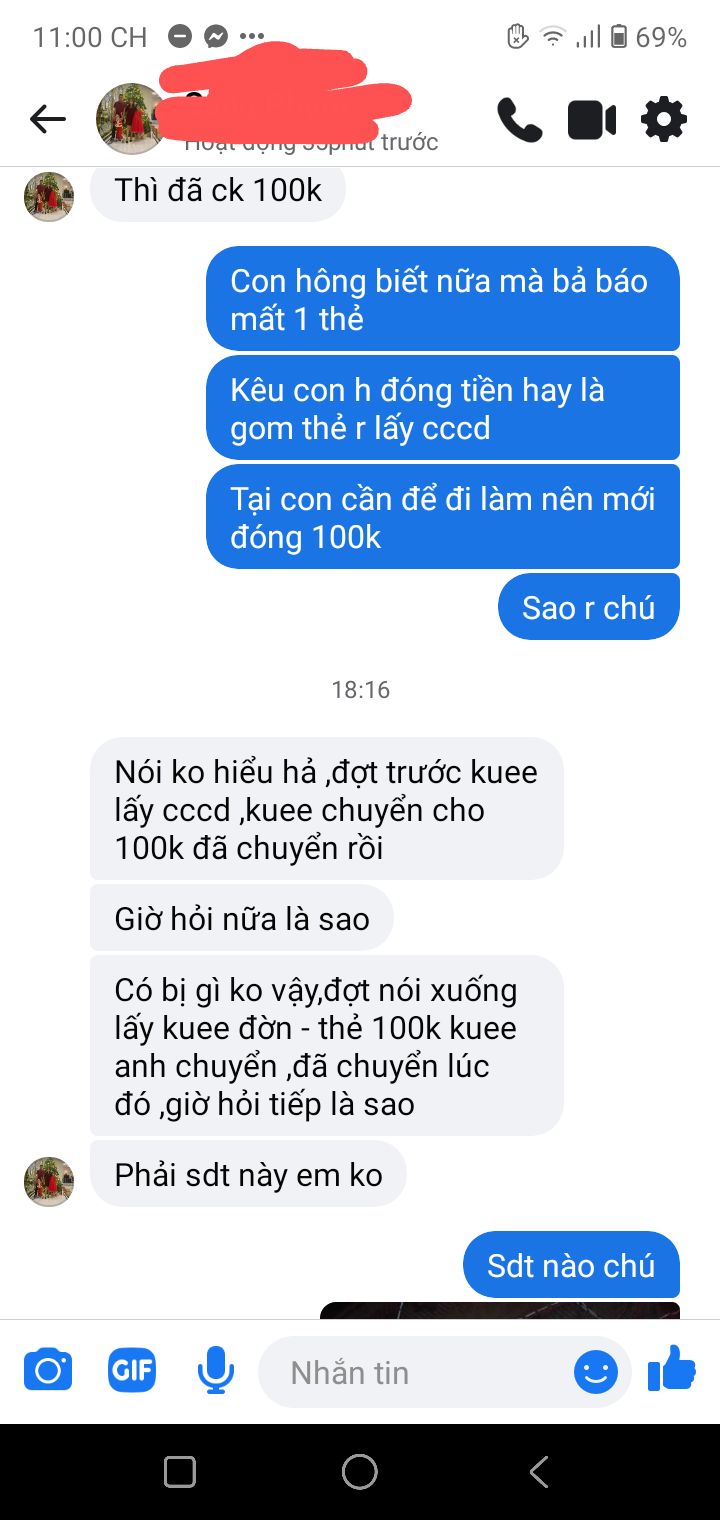The height and width of the screenshot is (1520, 720).
Task: Open conversation settings gear
Action: point(664,120)
